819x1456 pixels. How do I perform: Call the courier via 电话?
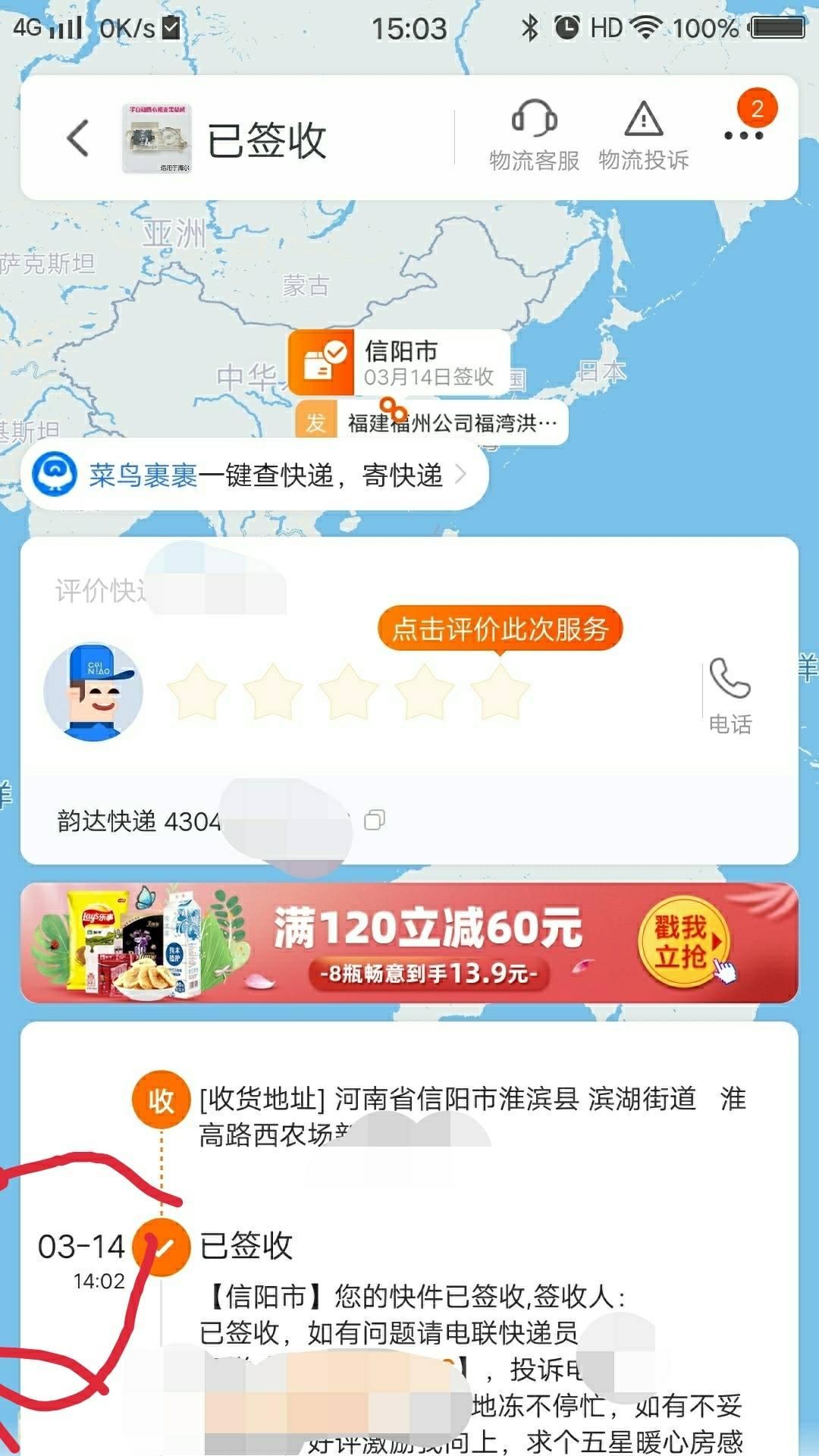click(730, 695)
